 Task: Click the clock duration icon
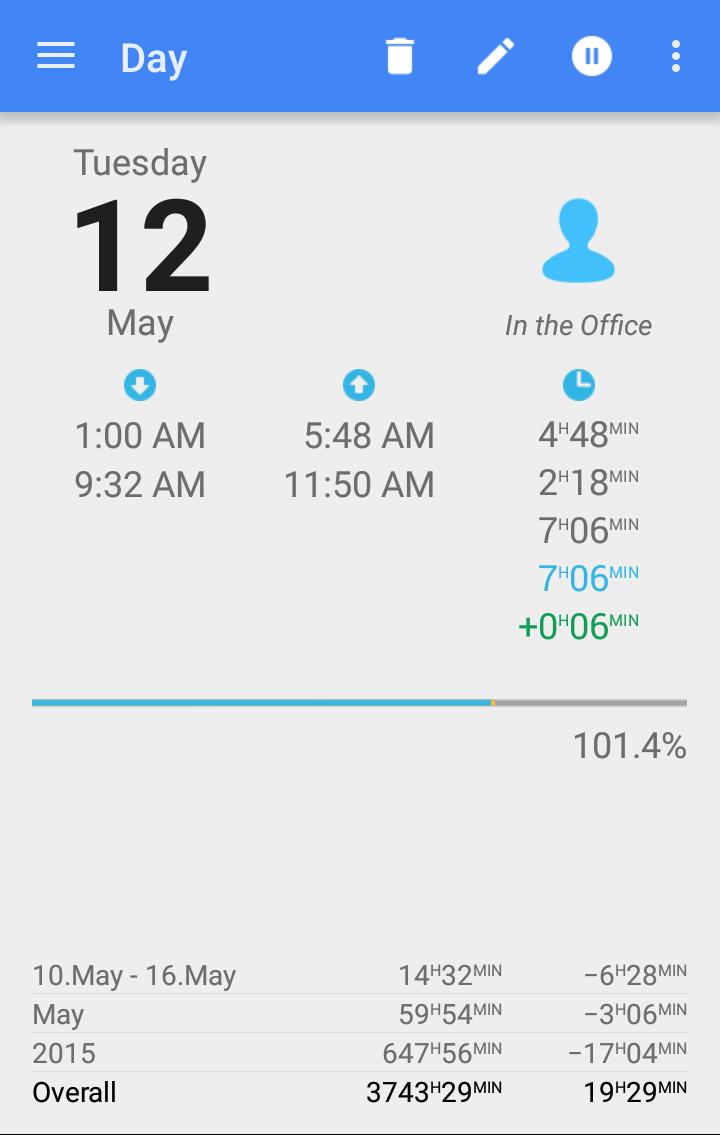click(578, 384)
